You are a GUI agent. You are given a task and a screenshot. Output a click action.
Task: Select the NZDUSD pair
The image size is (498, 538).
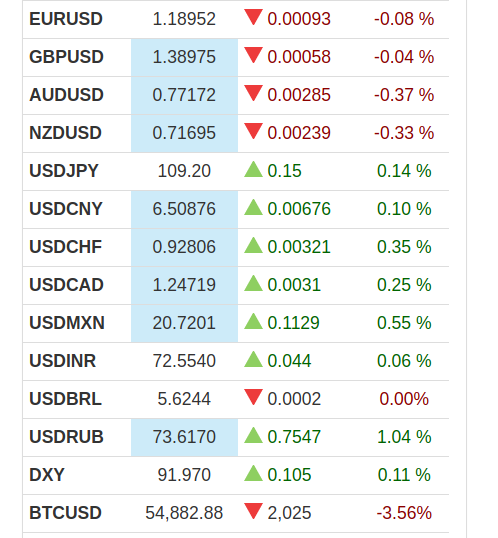(x=66, y=133)
